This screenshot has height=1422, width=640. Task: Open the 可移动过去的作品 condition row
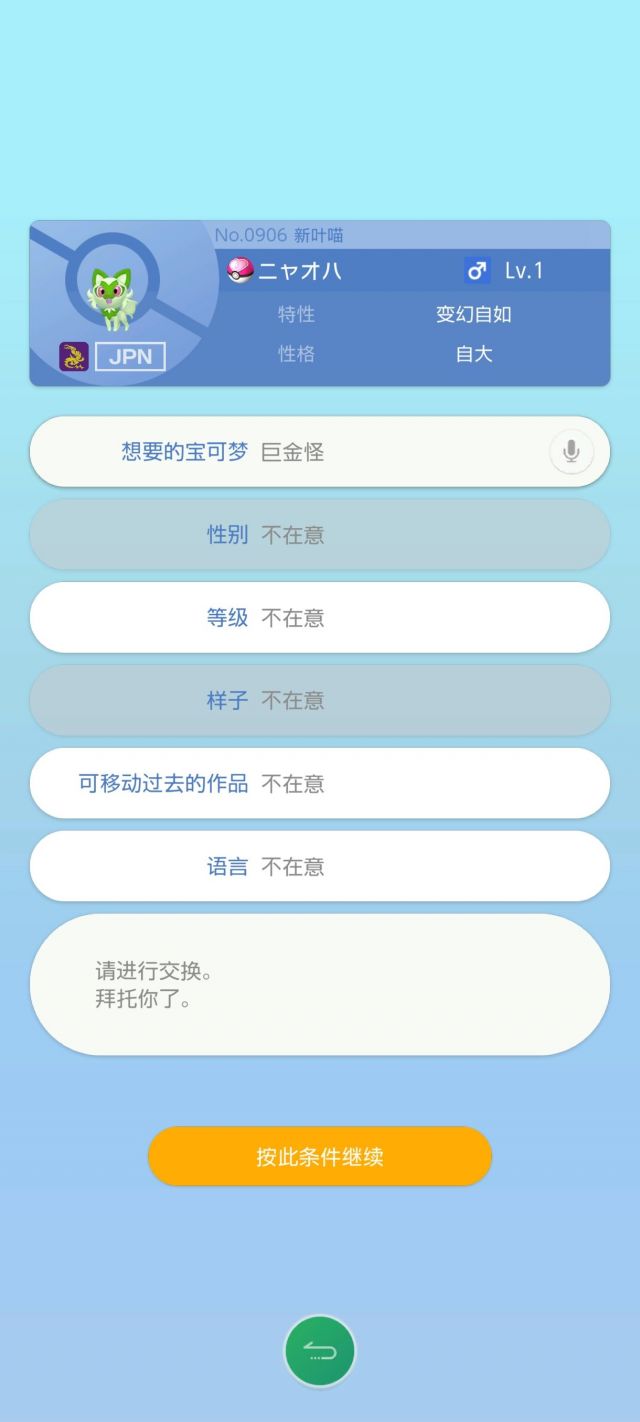[320, 784]
